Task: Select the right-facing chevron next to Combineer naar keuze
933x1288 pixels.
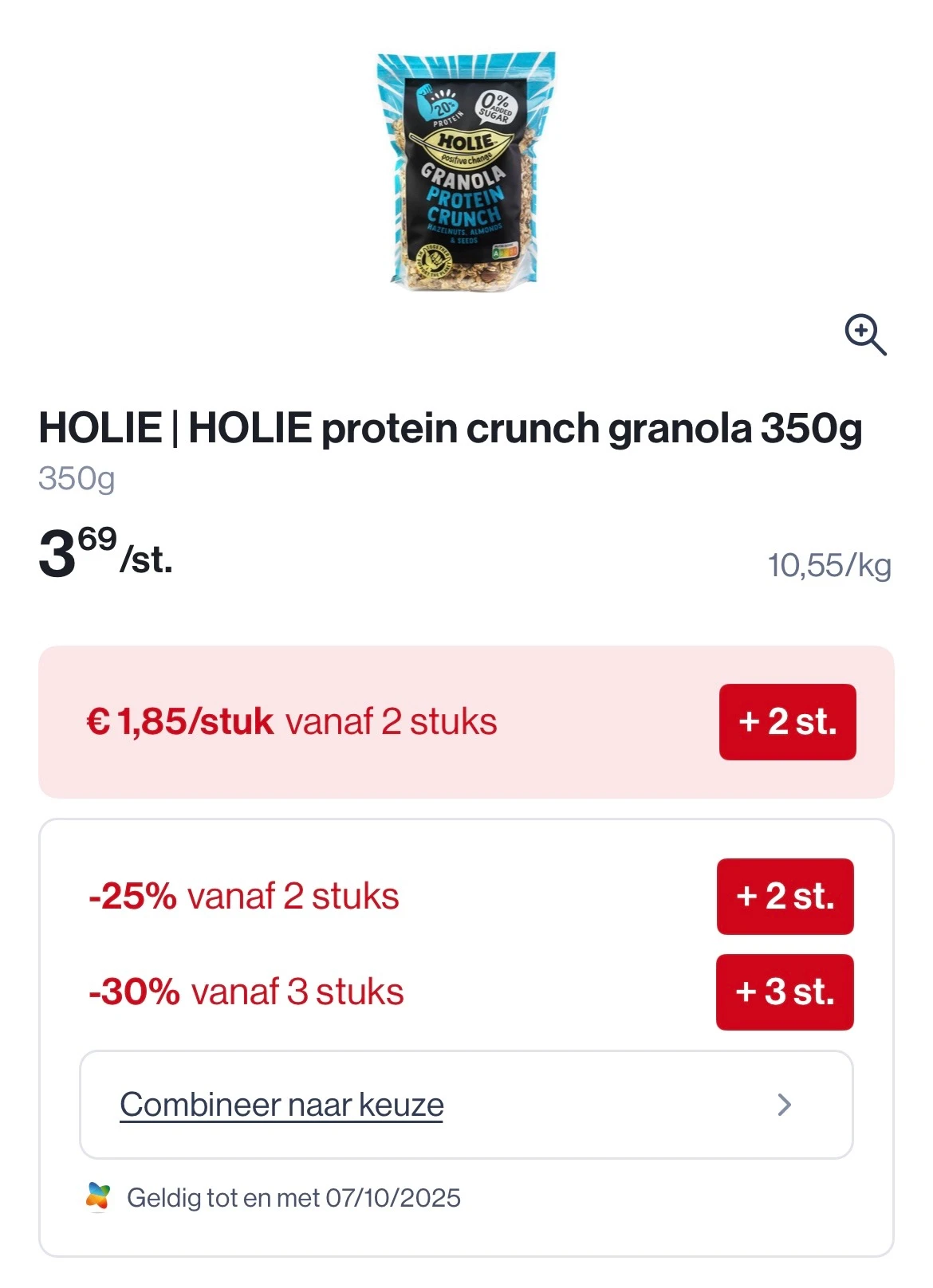Action: [x=785, y=1105]
